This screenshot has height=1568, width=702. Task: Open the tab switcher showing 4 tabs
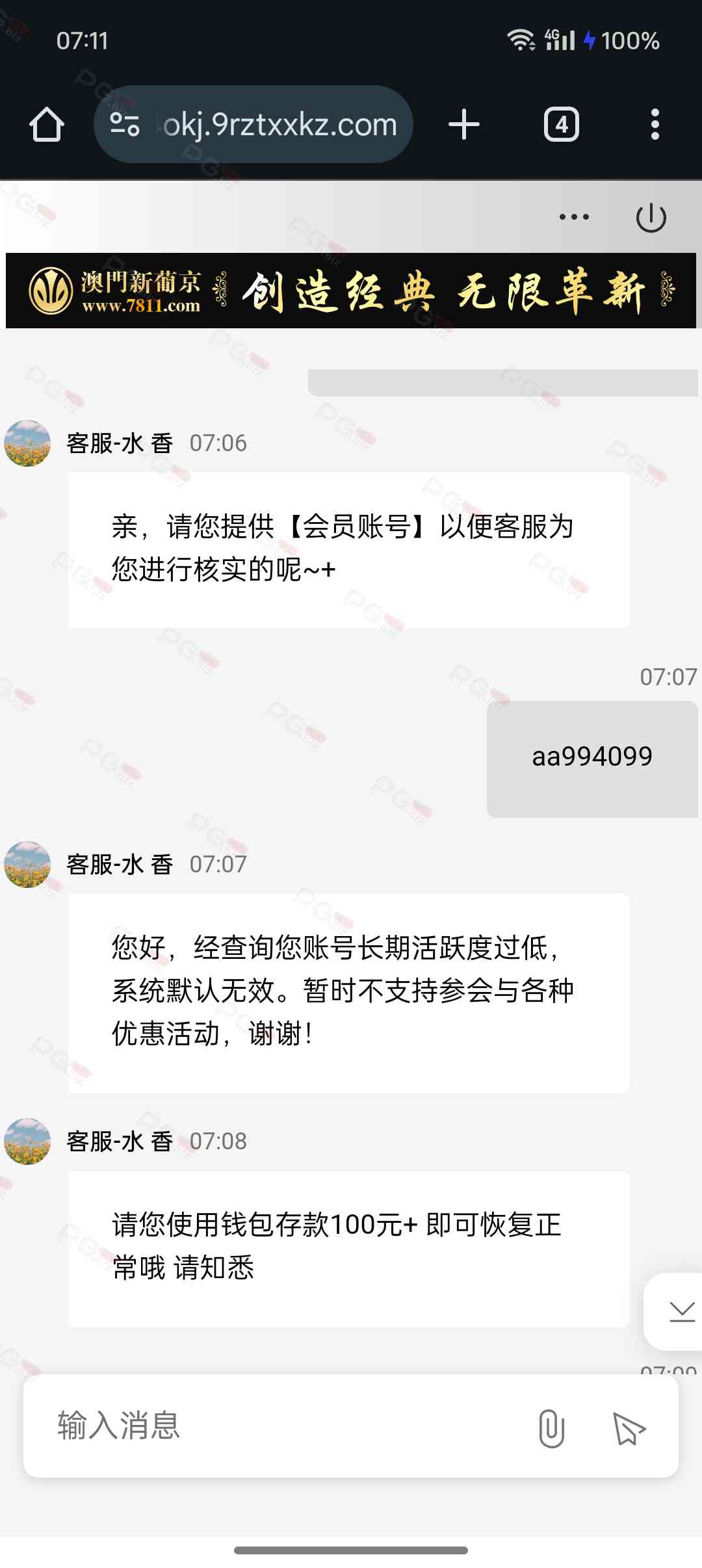click(x=561, y=124)
